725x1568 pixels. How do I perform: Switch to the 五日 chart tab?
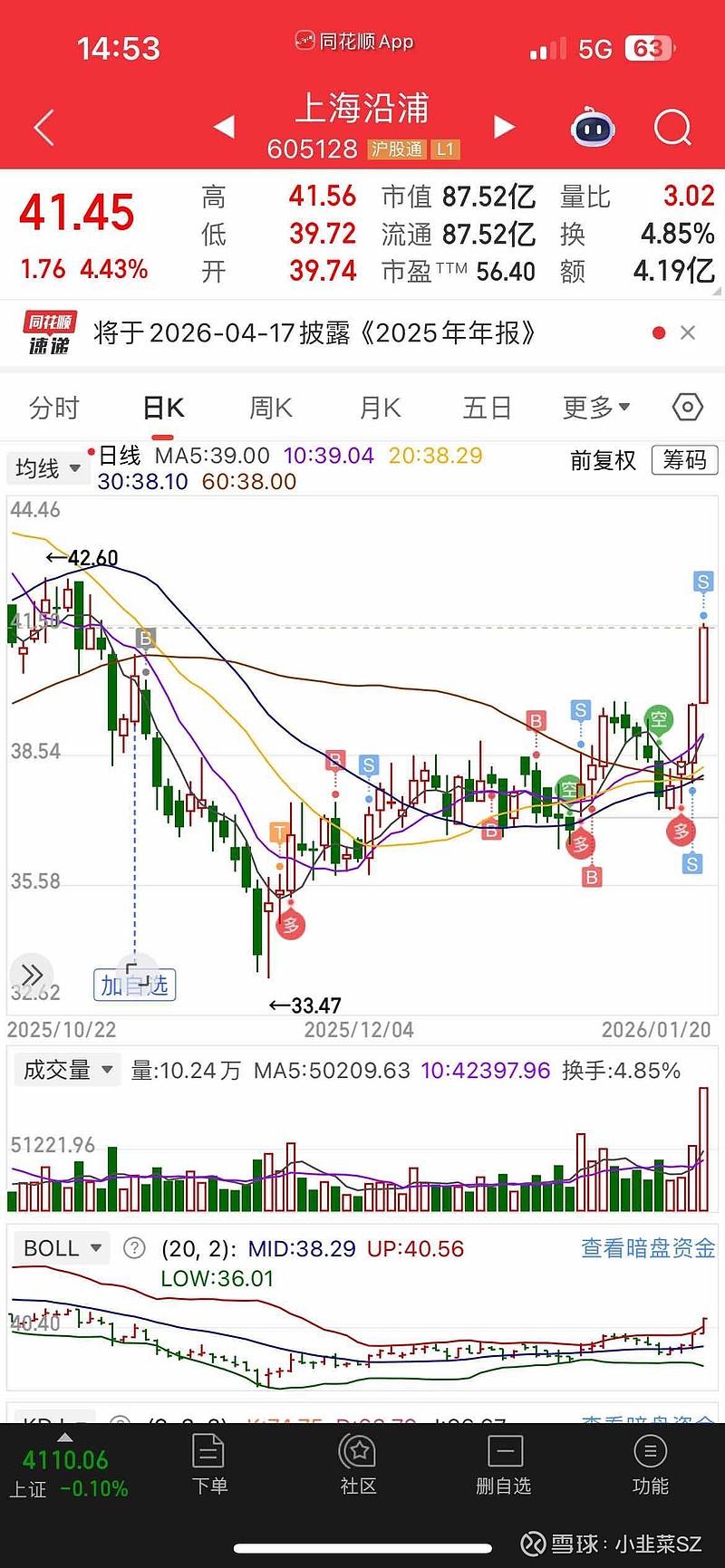coord(488,408)
